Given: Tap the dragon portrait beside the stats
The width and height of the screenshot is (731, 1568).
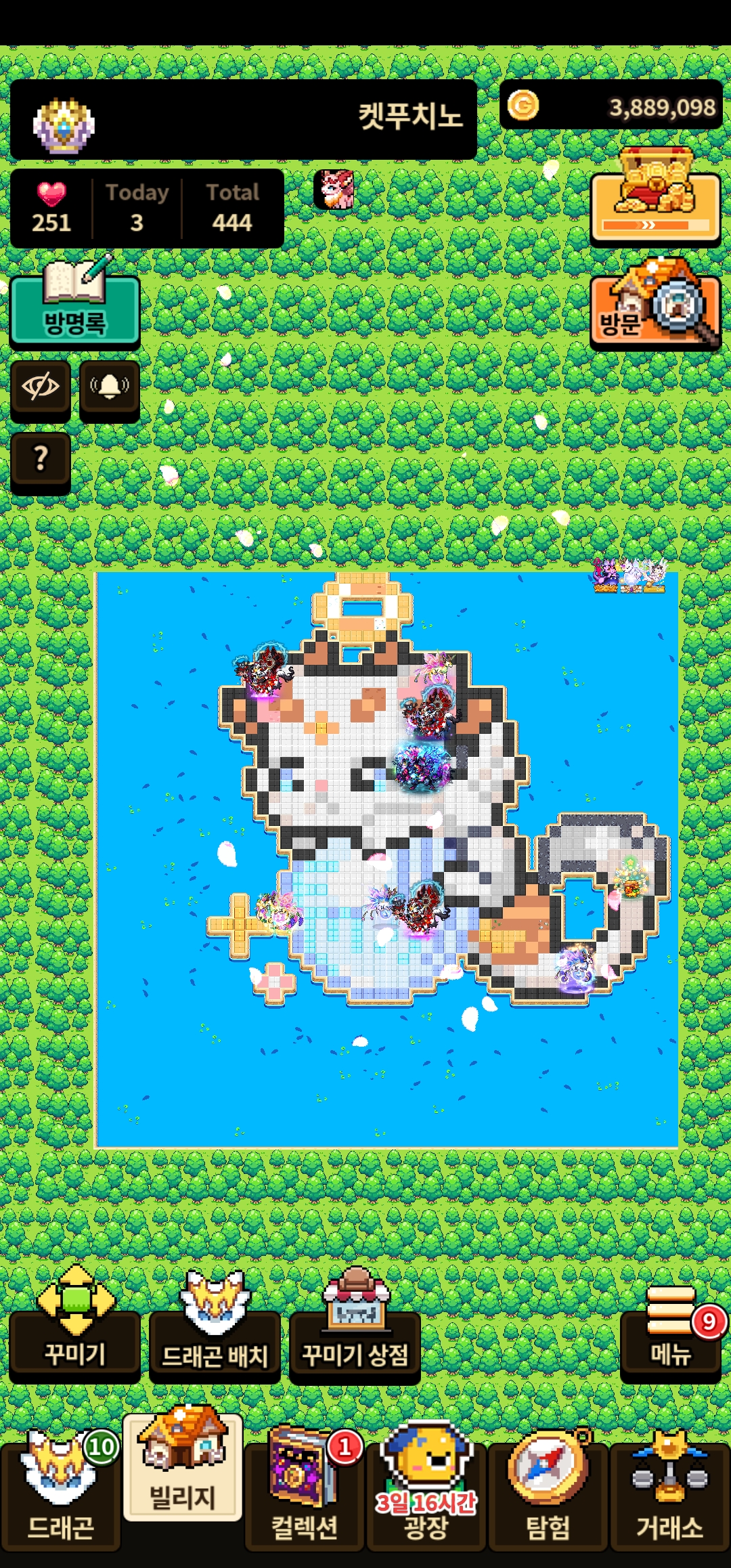Looking at the screenshot, I should pyautogui.click(x=334, y=190).
